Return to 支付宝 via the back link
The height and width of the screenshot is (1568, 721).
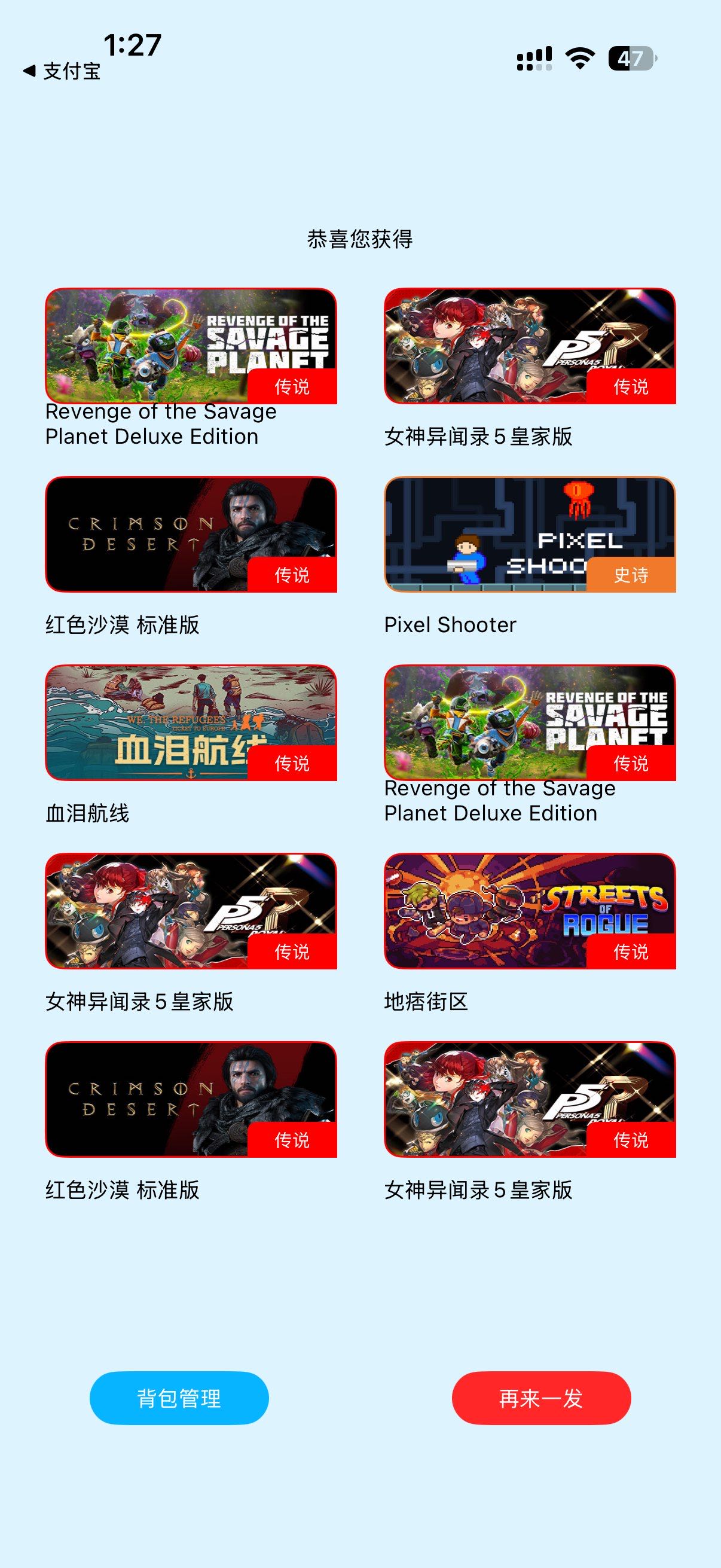62,71
